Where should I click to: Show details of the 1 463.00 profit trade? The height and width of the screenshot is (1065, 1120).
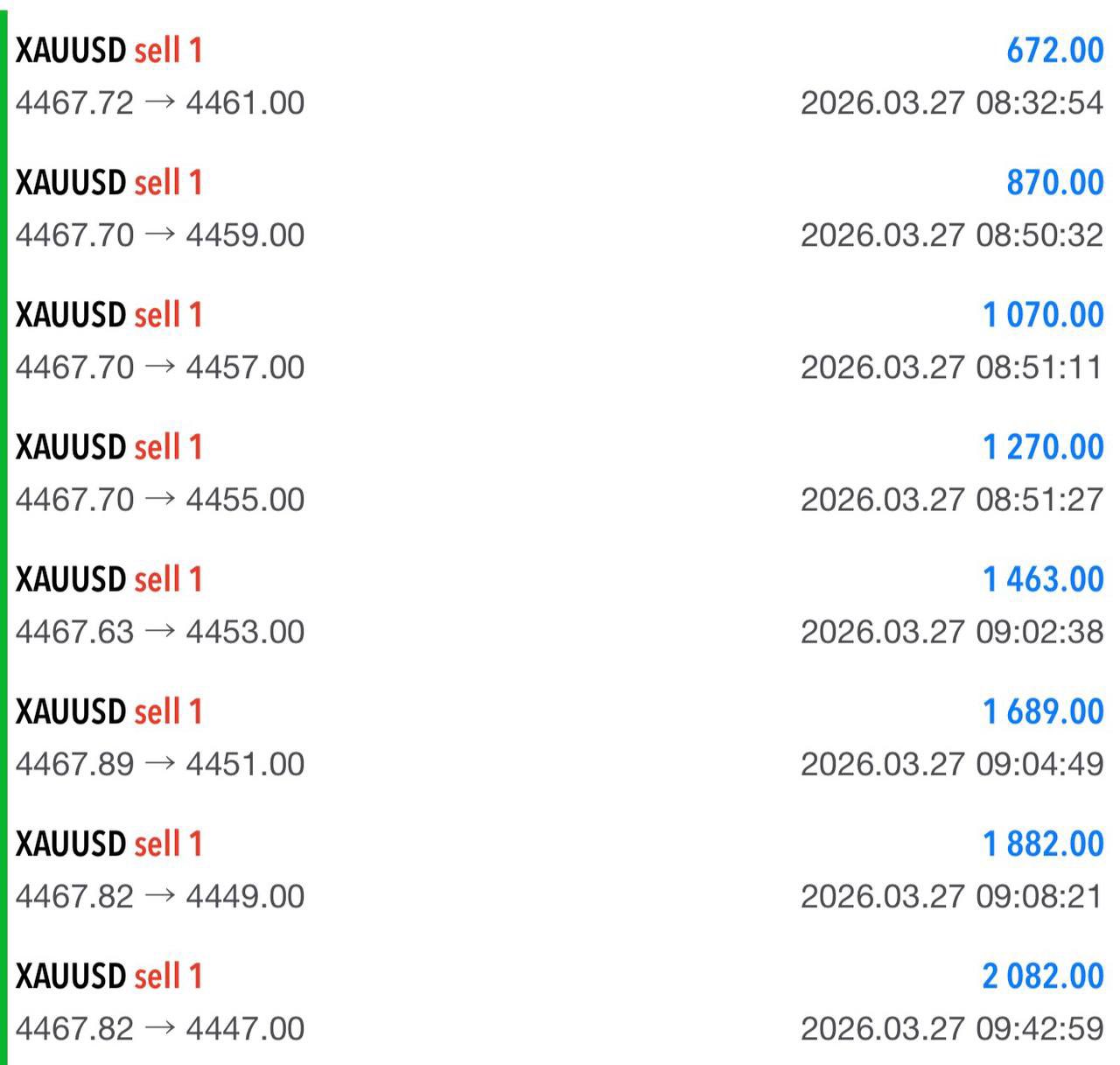point(560,605)
